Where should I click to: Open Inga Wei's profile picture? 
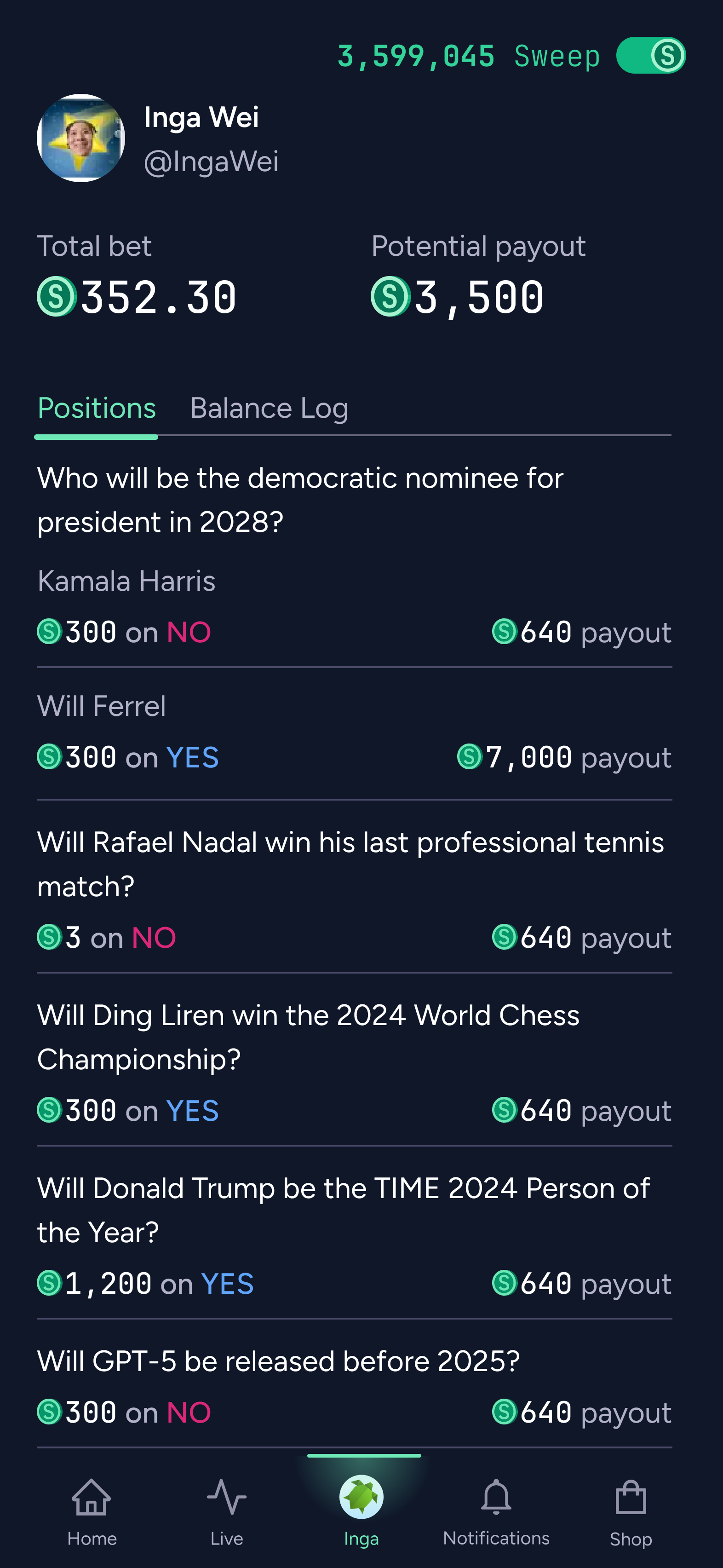[81, 138]
